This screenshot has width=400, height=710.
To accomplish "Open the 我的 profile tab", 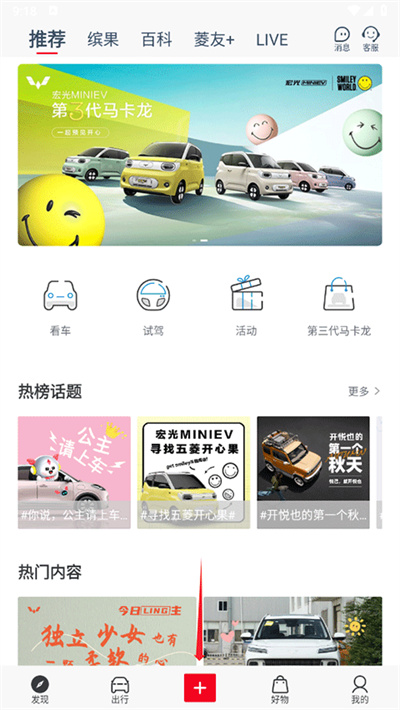I will (360, 690).
